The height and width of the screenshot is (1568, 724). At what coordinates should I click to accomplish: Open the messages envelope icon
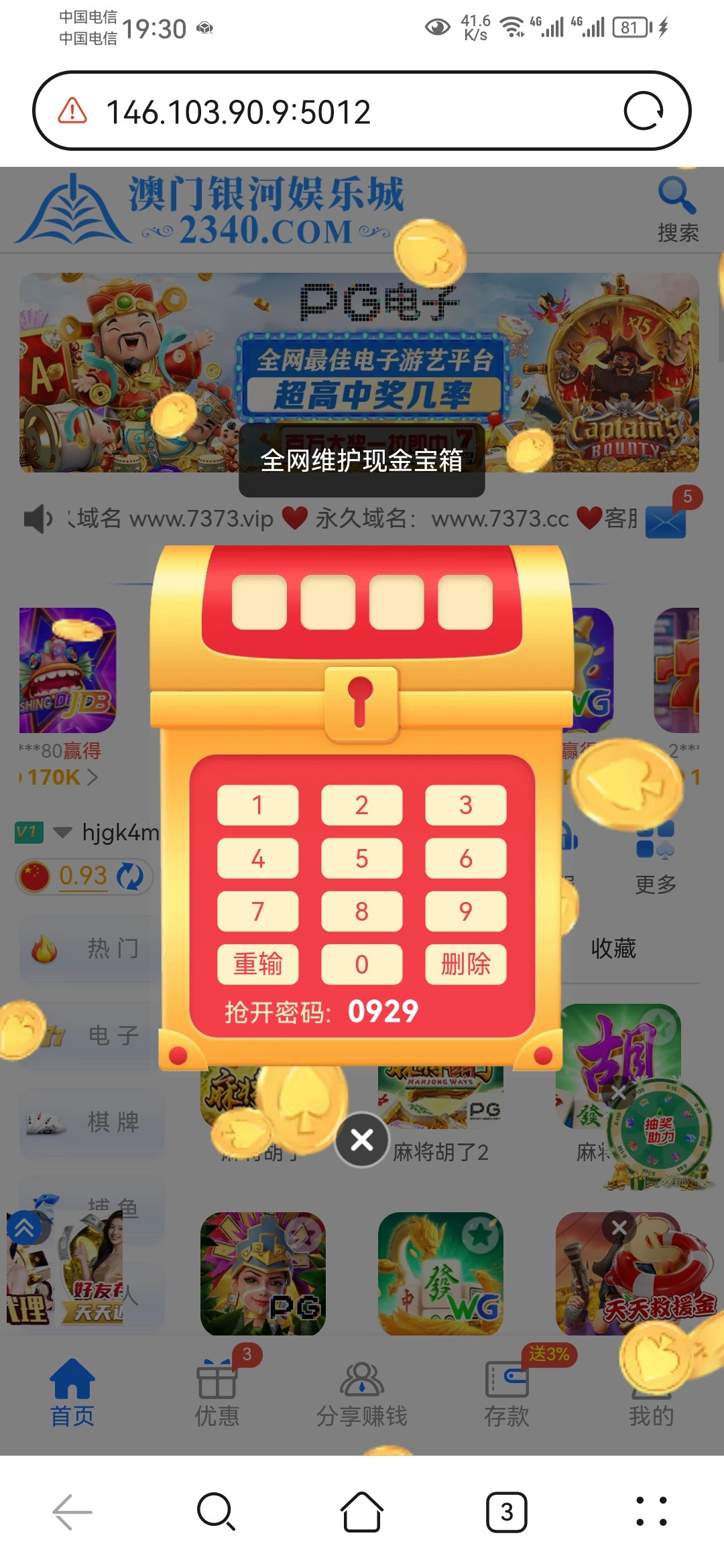click(x=666, y=521)
